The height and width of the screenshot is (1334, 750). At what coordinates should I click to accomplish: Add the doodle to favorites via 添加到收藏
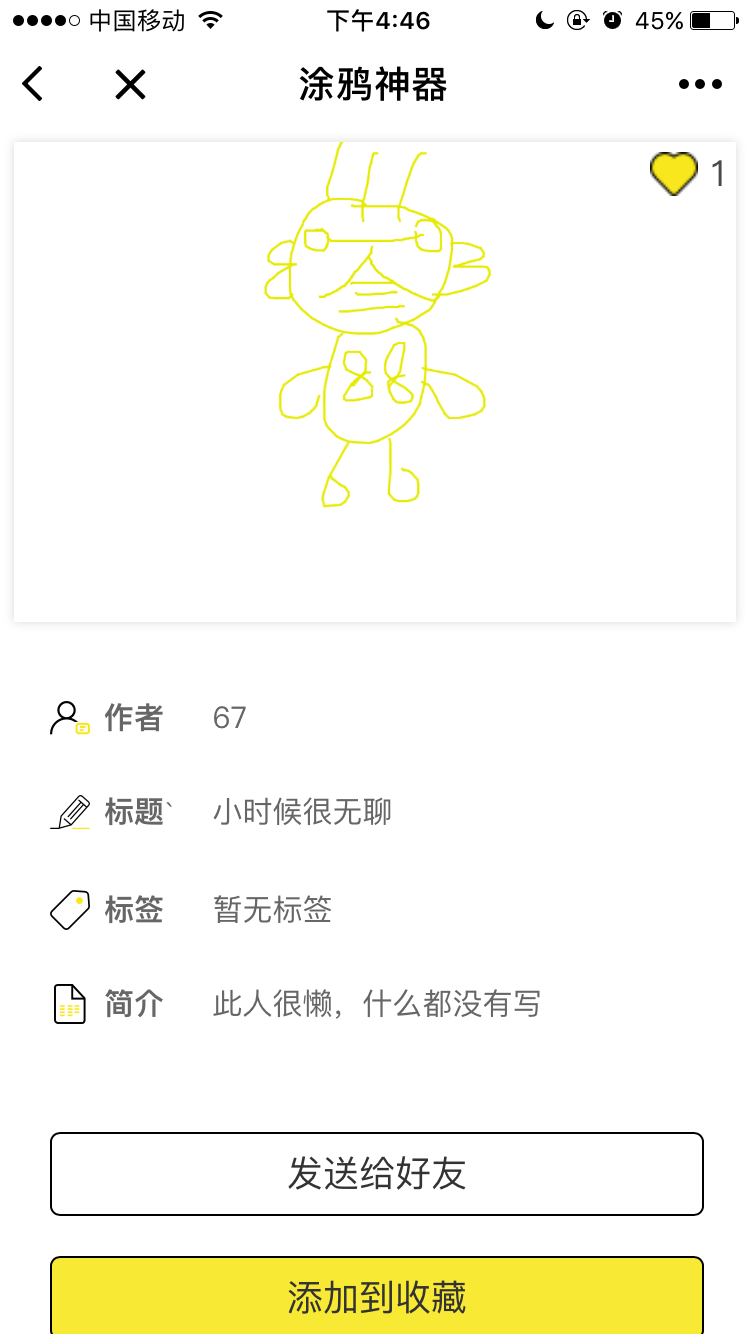click(377, 1296)
